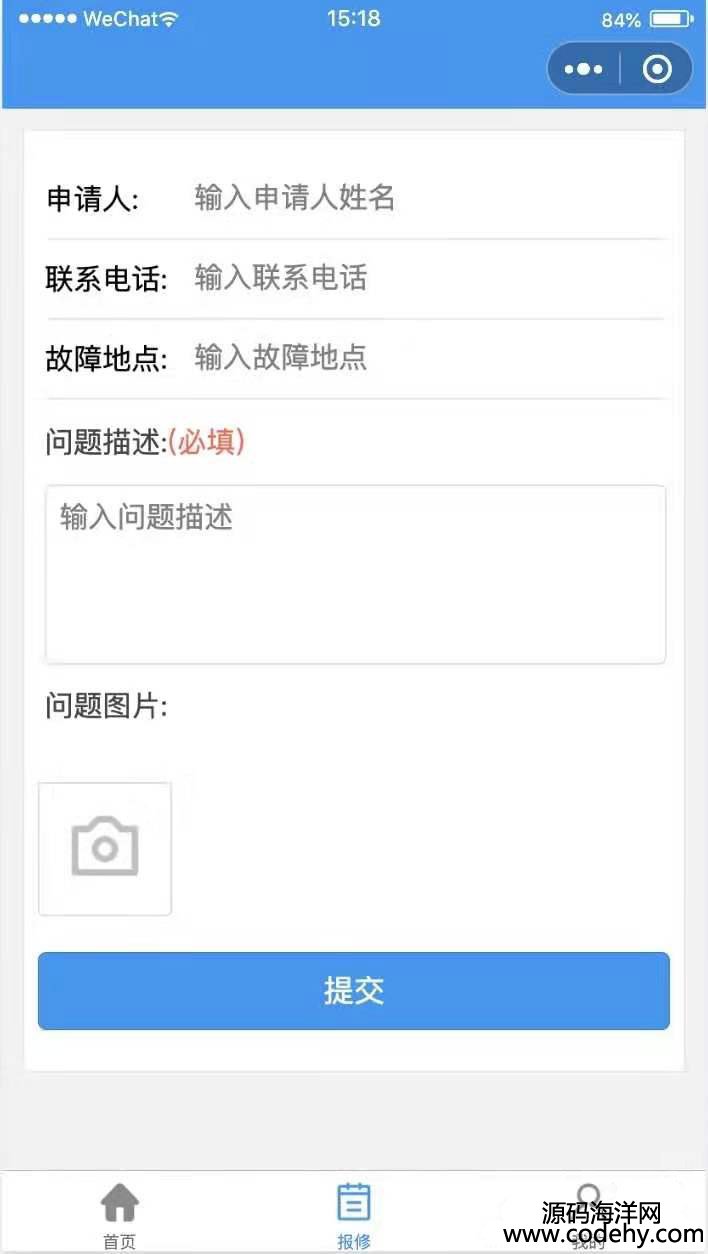Add a problem photo via camera tile
The height and width of the screenshot is (1254, 708).
click(x=105, y=848)
